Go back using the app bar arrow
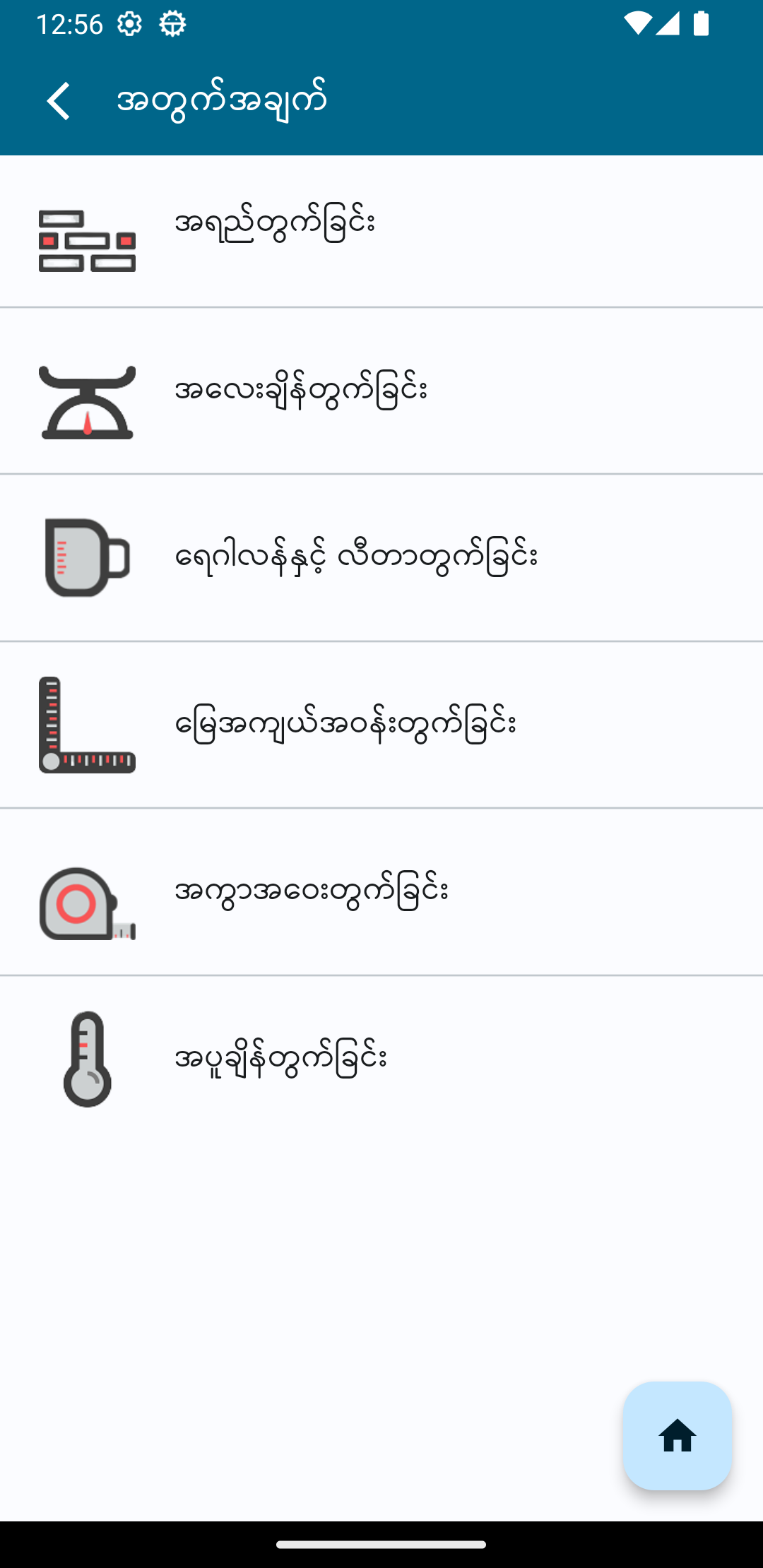 pyautogui.click(x=59, y=101)
